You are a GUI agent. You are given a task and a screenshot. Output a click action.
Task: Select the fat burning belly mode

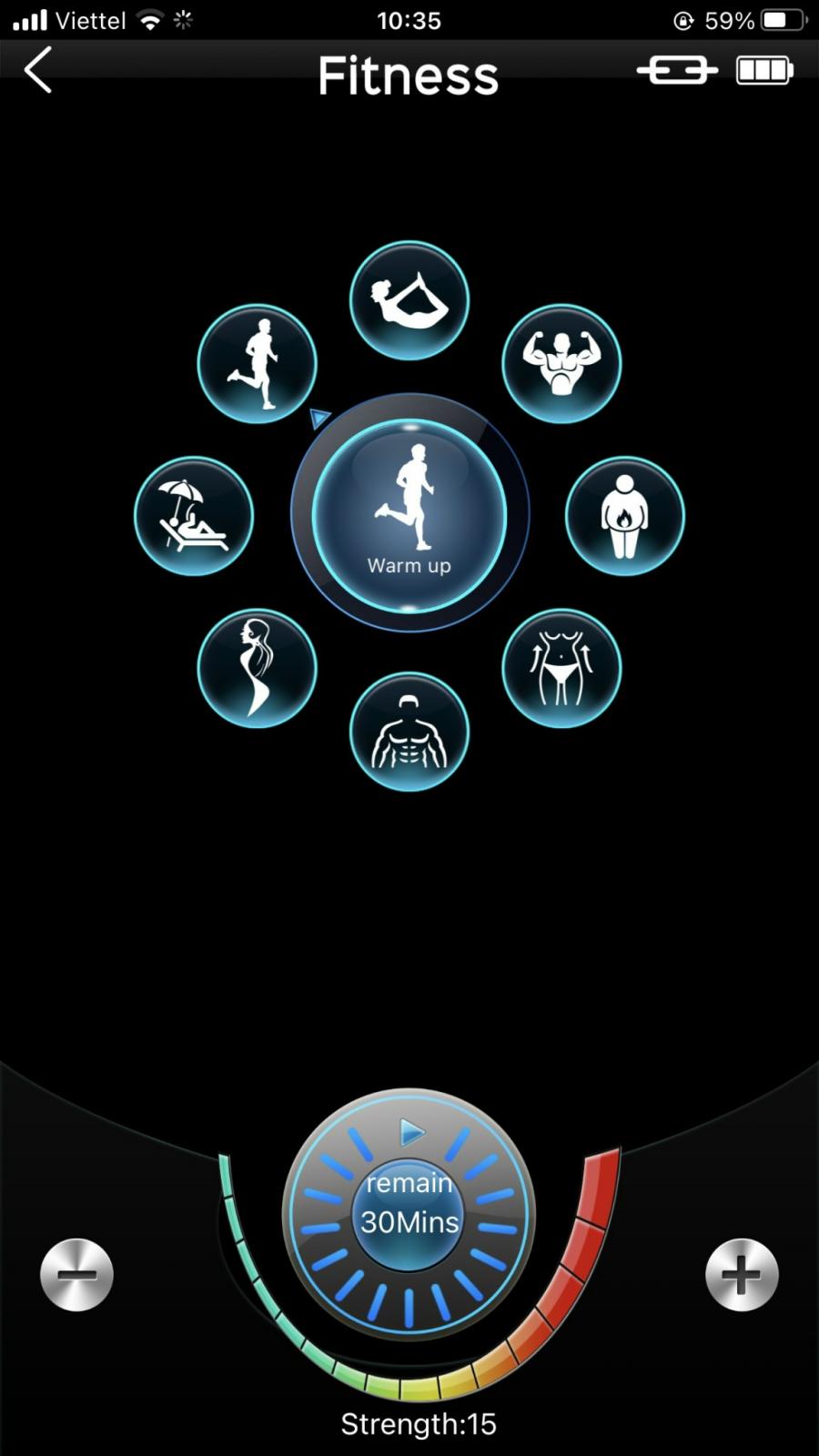[x=624, y=516]
